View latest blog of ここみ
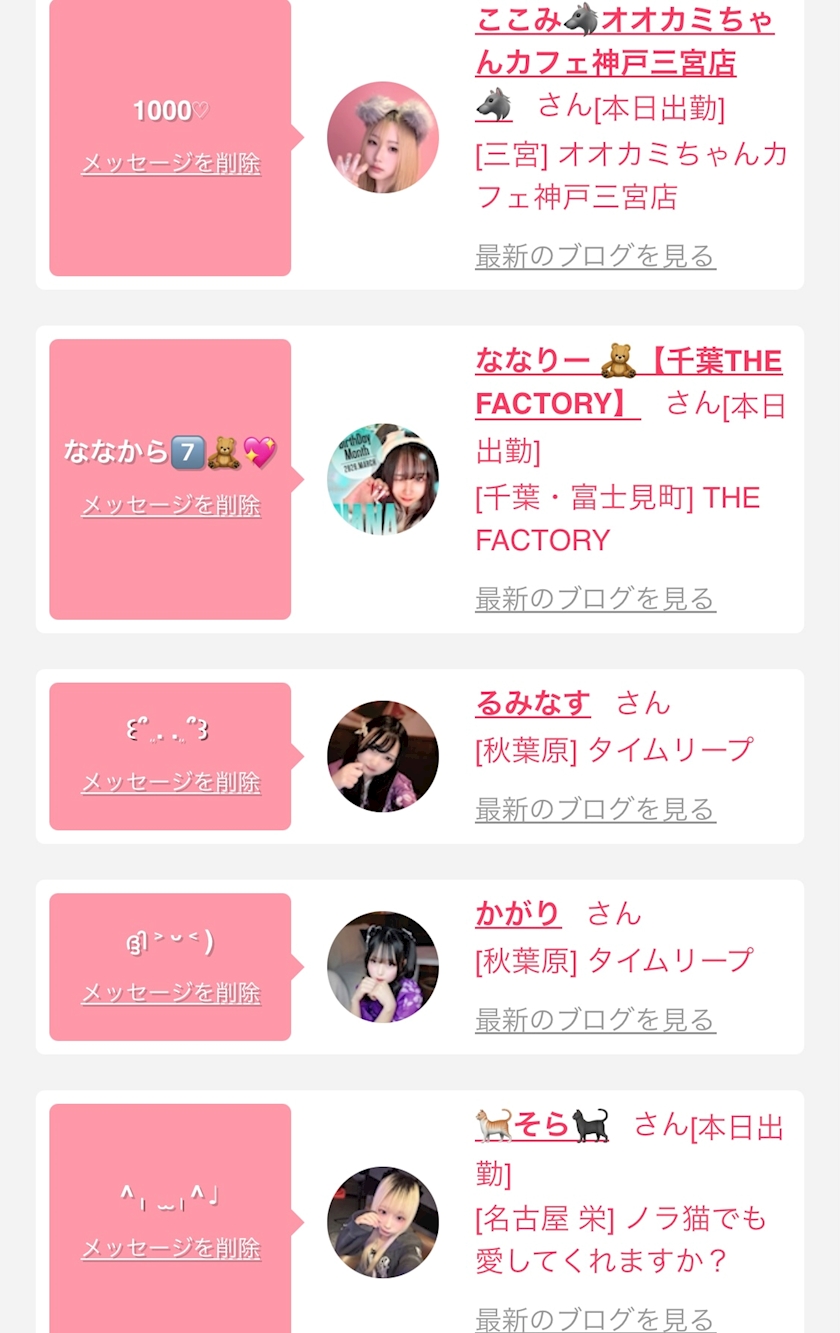The image size is (840, 1333). click(x=595, y=256)
